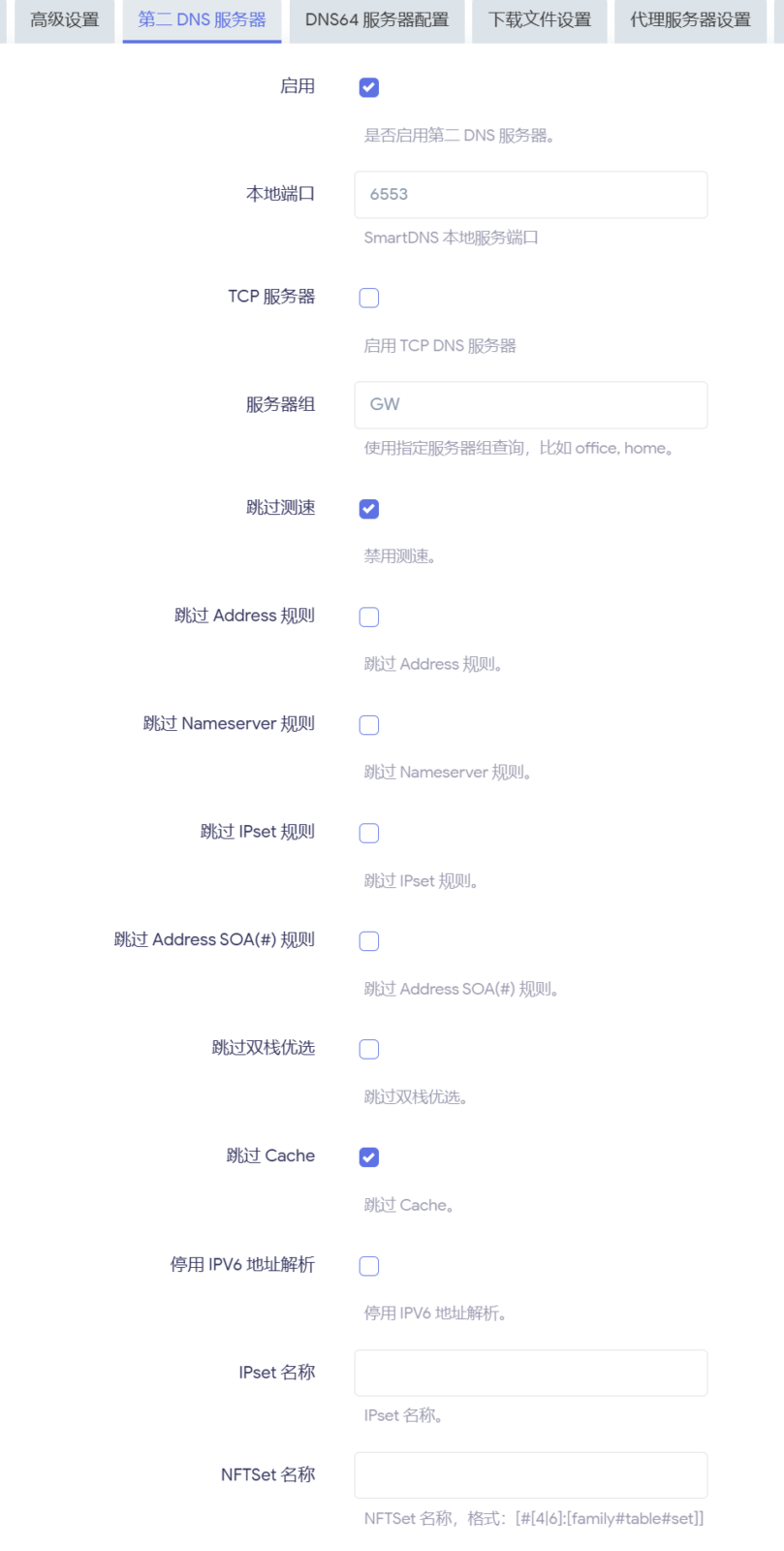Enable 跳过 IPset 规则
The height and width of the screenshot is (1551, 784).
click(369, 833)
